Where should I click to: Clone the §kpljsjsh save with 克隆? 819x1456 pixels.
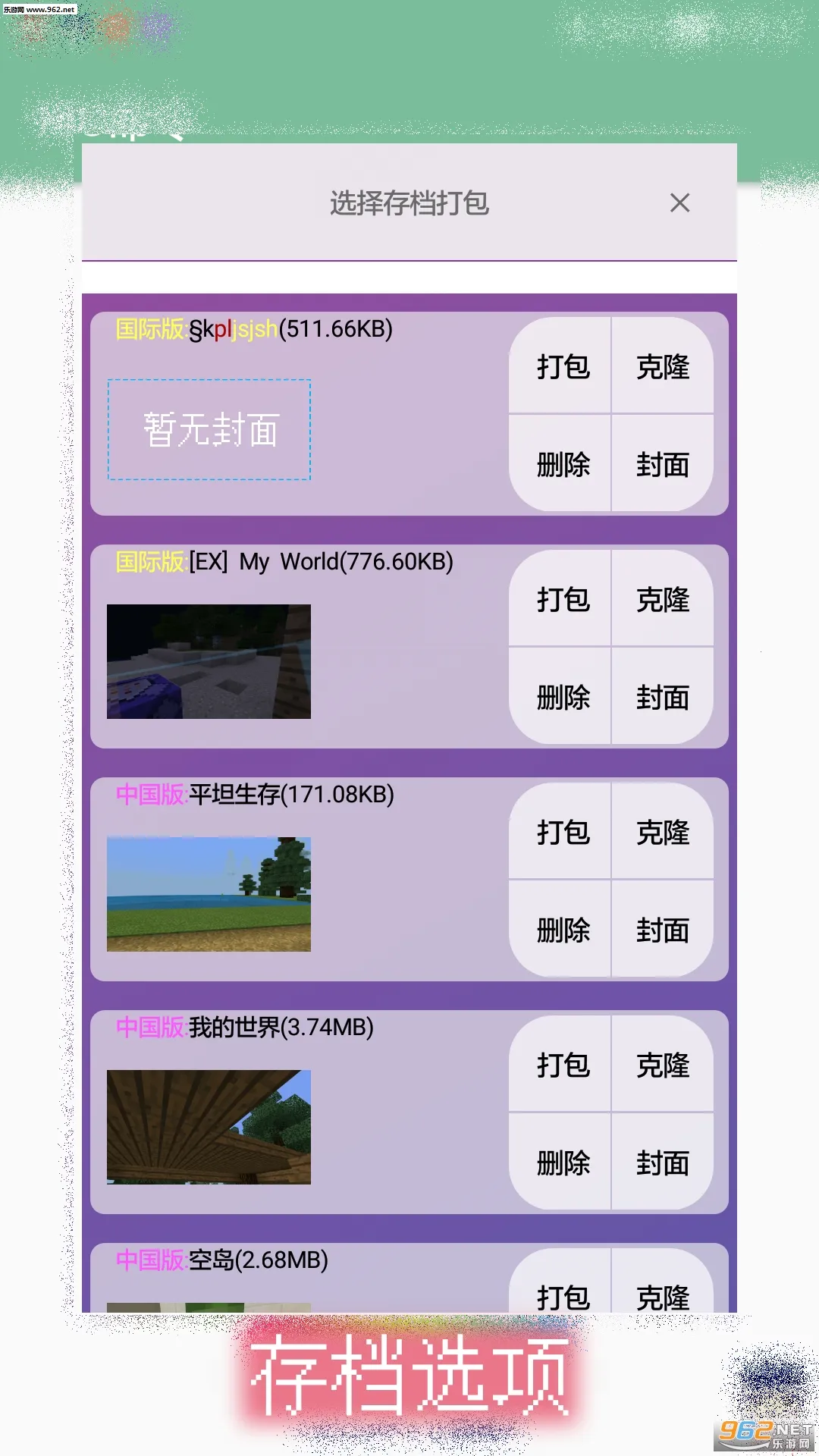662,367
